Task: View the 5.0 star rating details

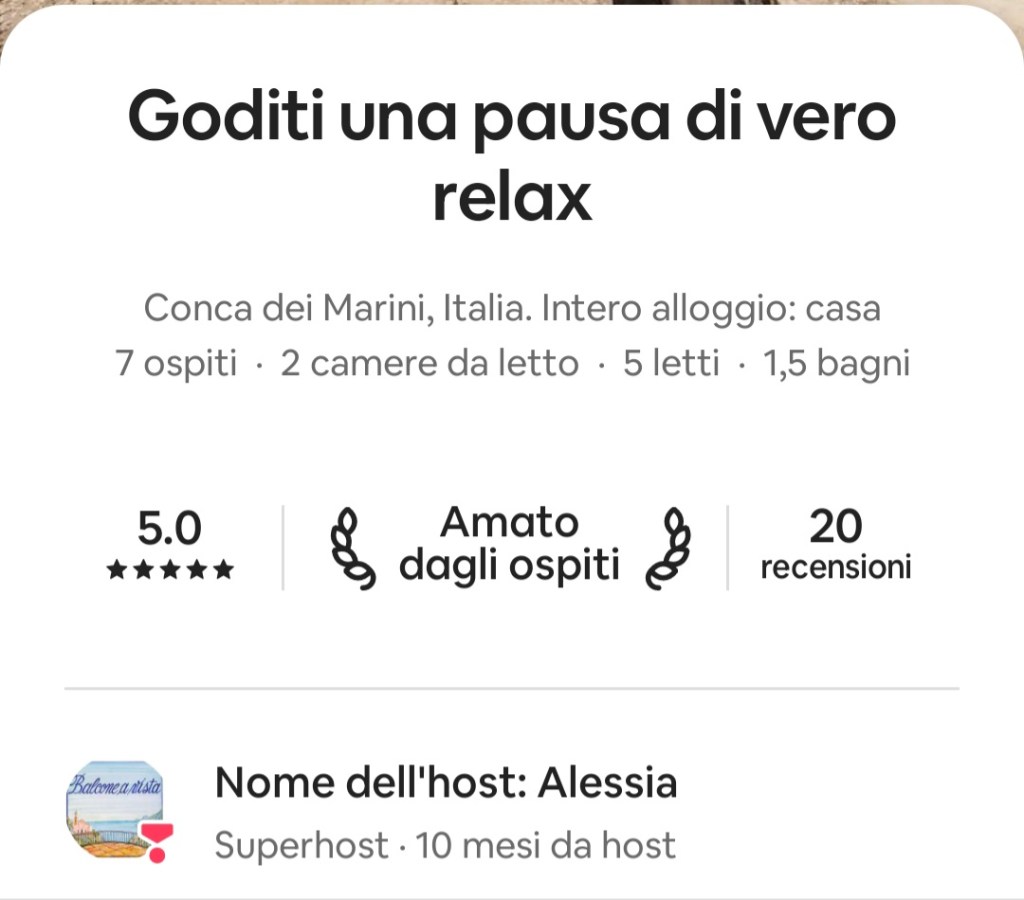Action: [x=170, y=545]
